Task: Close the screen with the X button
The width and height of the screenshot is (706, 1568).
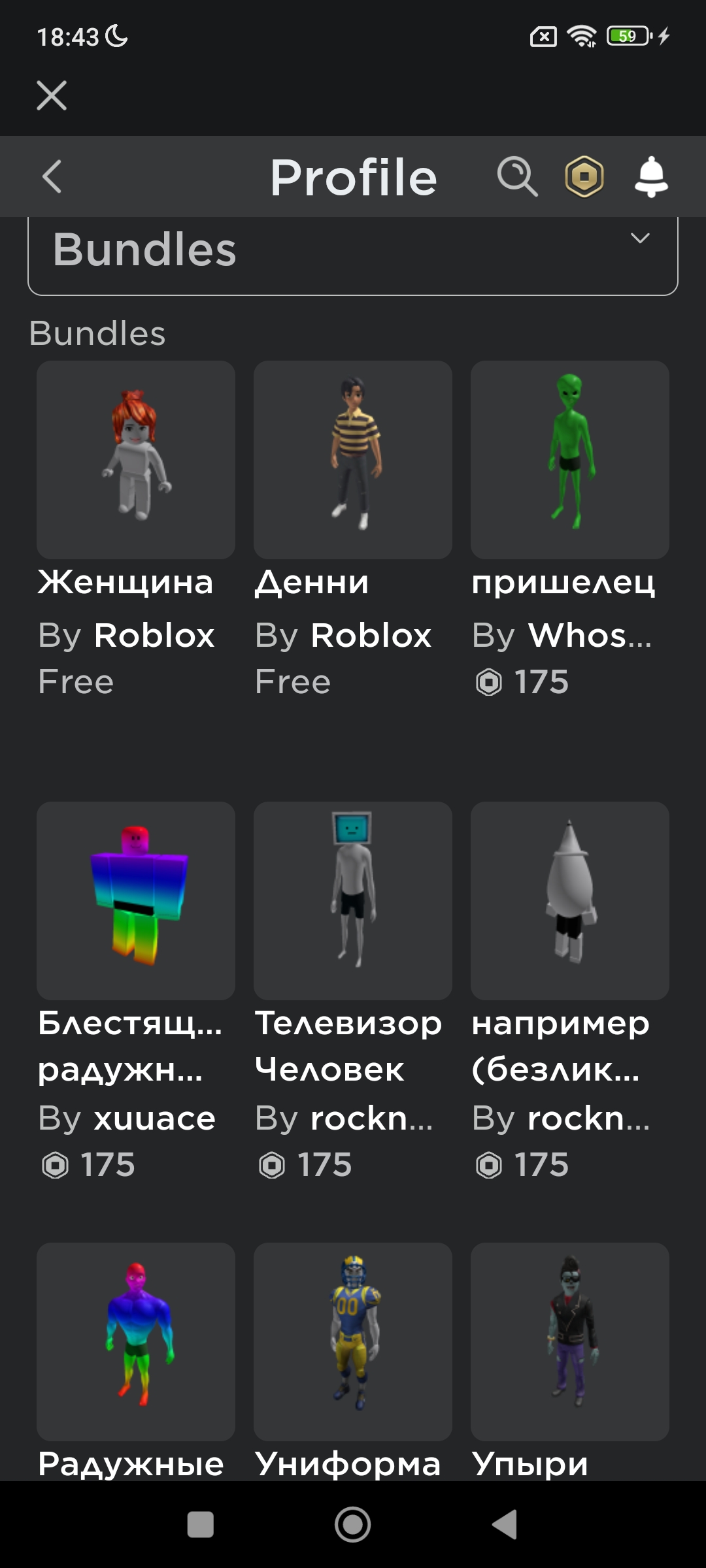Action: (52, 95)
